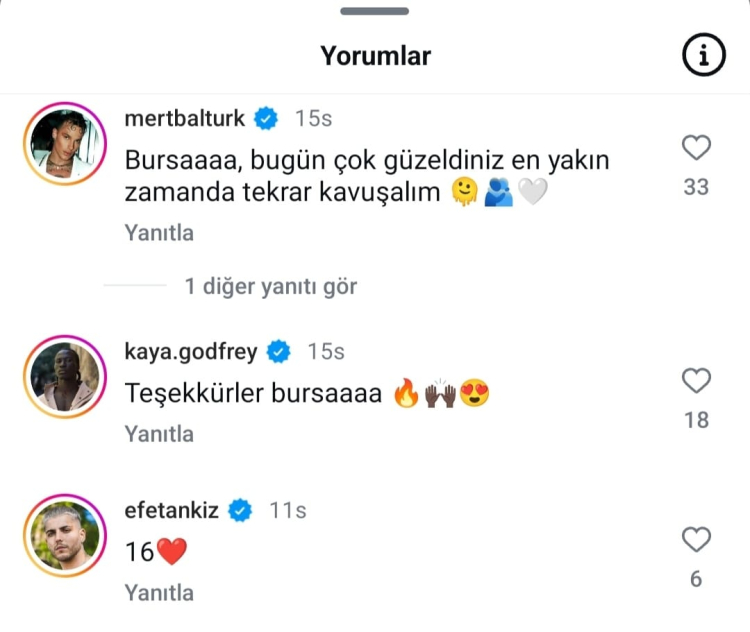Reply to kaya.godfrey's comment via Yanıtla

pyautogui.click(x=159, y=434)
